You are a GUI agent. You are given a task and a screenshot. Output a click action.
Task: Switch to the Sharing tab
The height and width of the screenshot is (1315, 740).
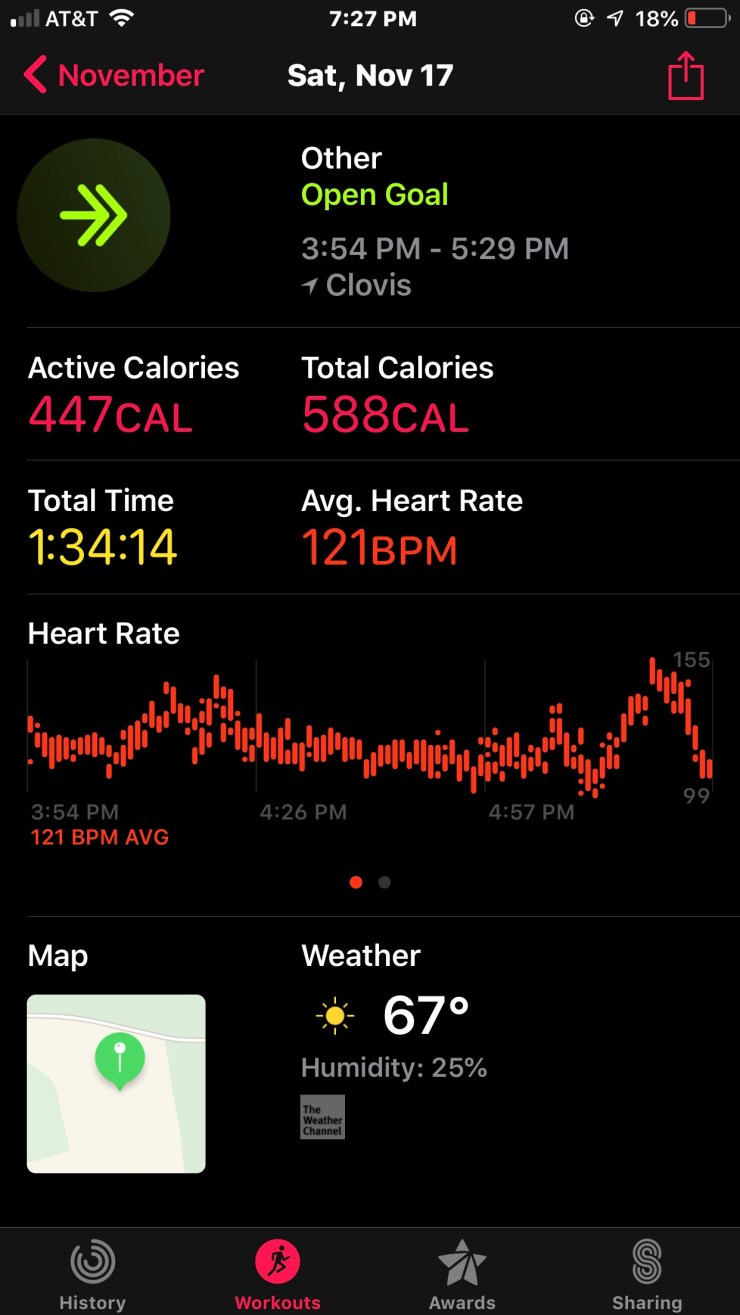click(647, 1272)
